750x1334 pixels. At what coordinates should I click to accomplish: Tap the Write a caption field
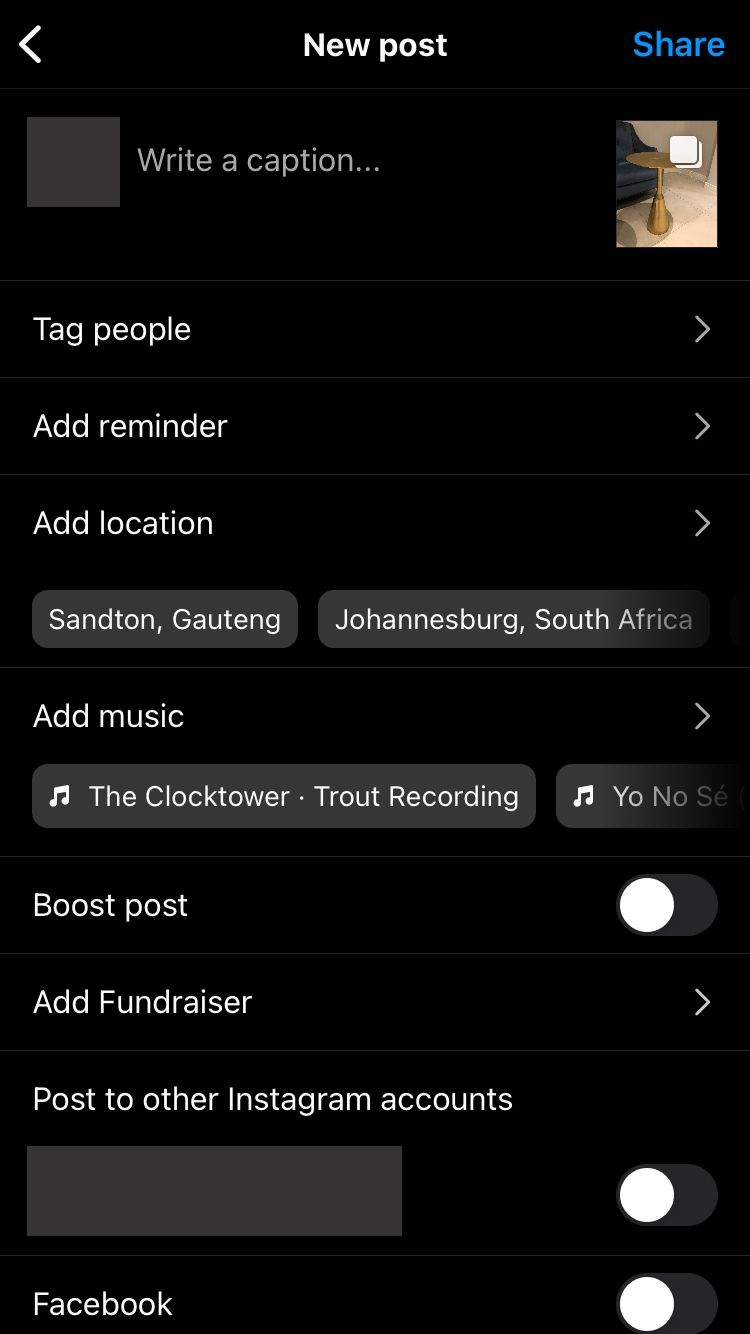(260, 160)
